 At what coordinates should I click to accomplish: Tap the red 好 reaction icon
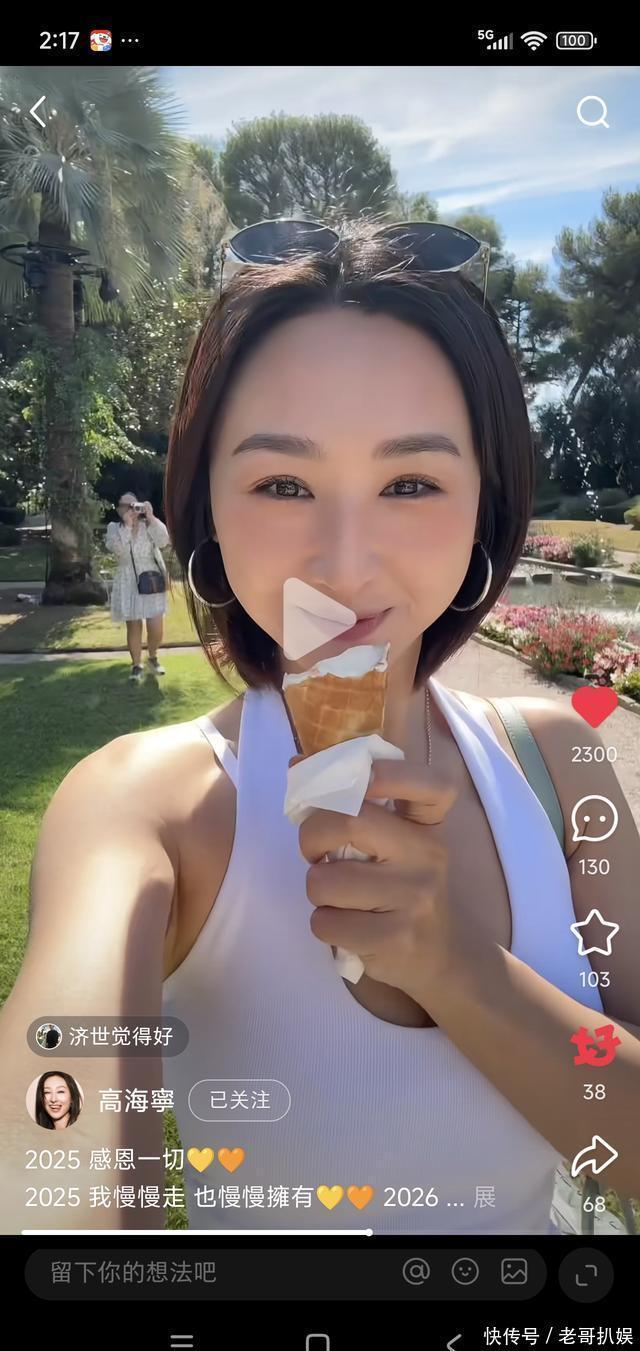pyautogui.click(x=595, y=1046)
